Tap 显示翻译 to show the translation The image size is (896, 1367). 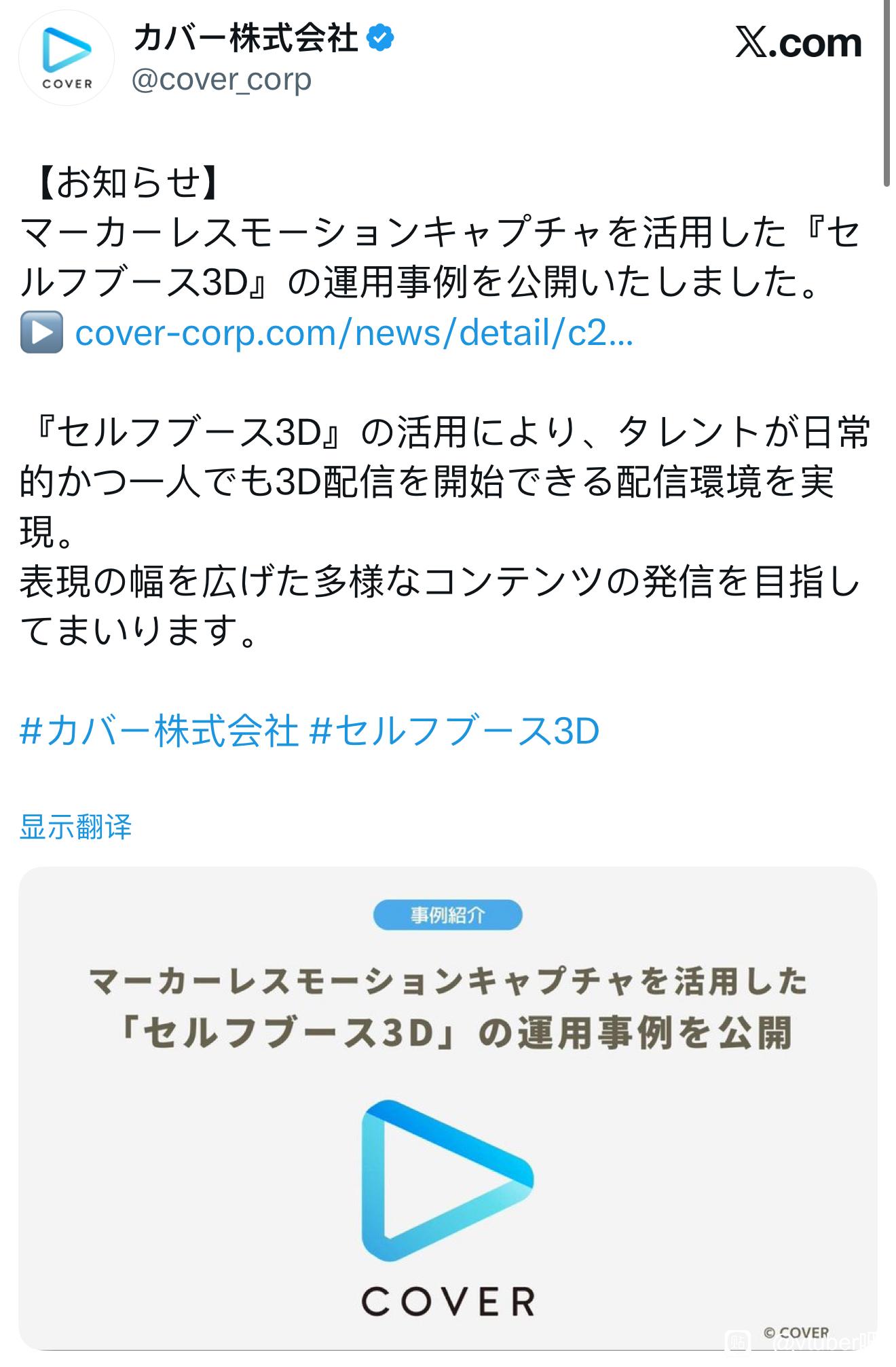pos(76,826)
